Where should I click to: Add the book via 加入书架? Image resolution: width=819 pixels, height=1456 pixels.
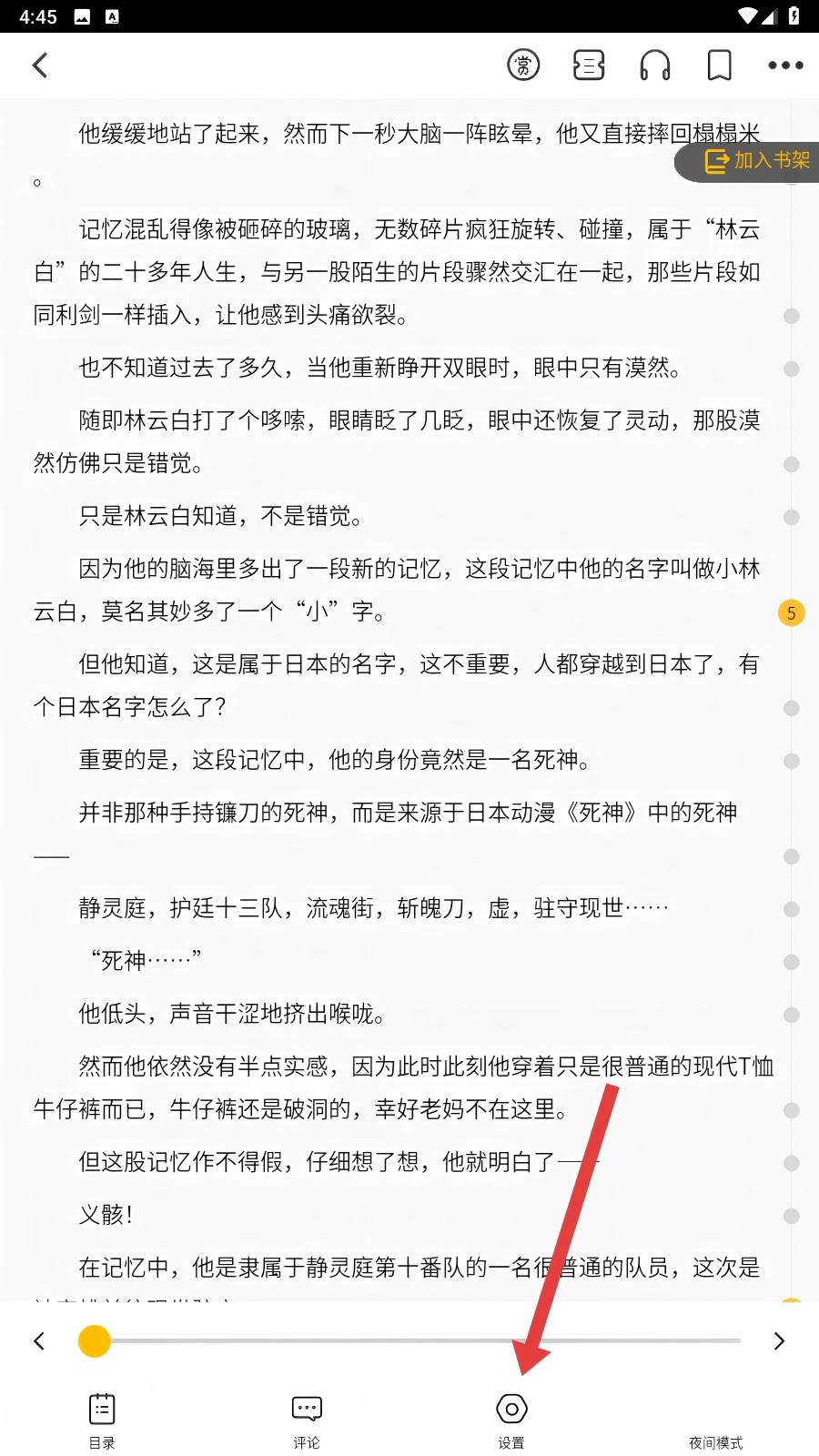(x=757, y=161)
